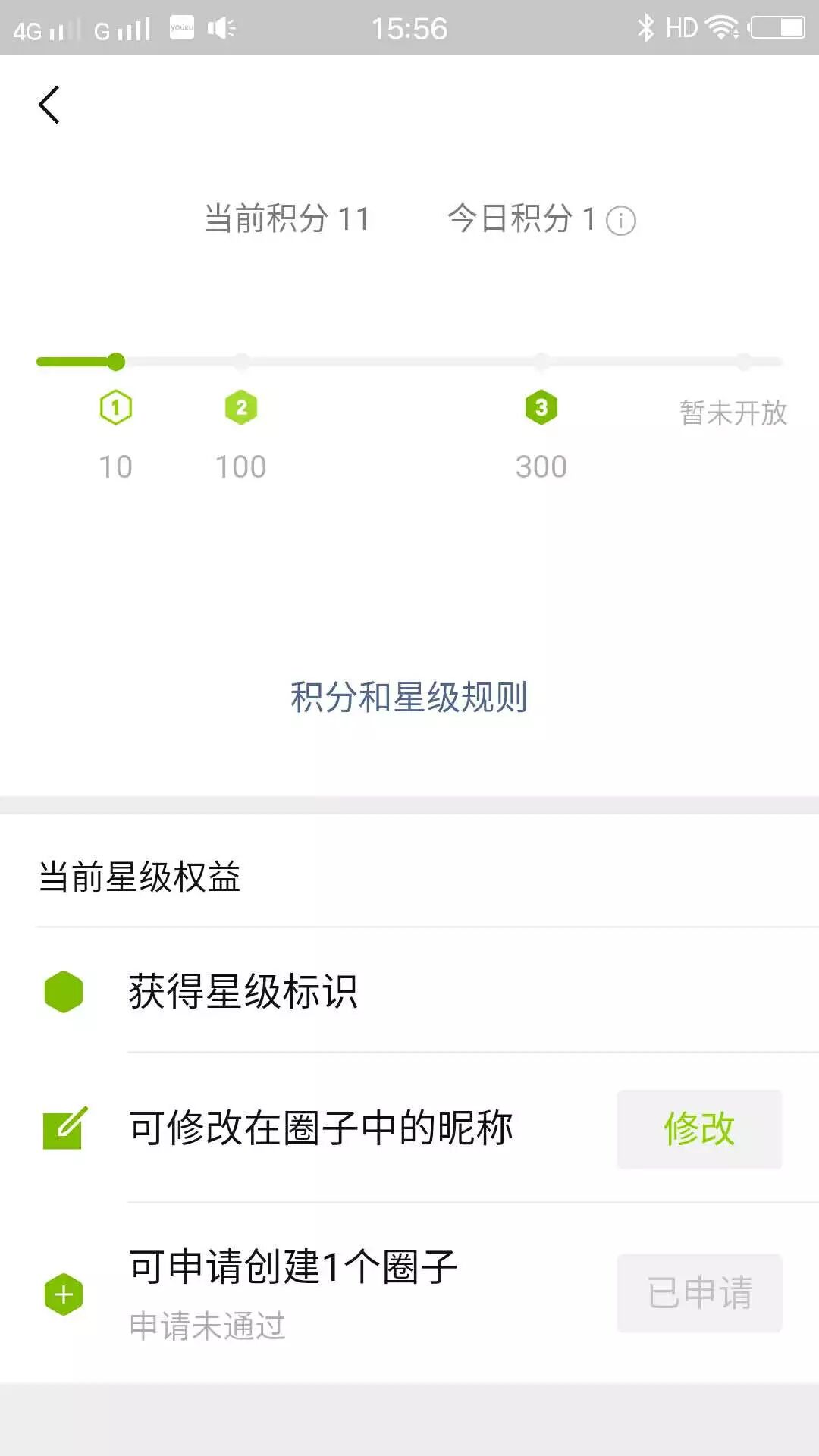Go back using the top-left arrow
Image resolution: width=819 pixels, height=1456 pixels.
(x=49, y=105)
